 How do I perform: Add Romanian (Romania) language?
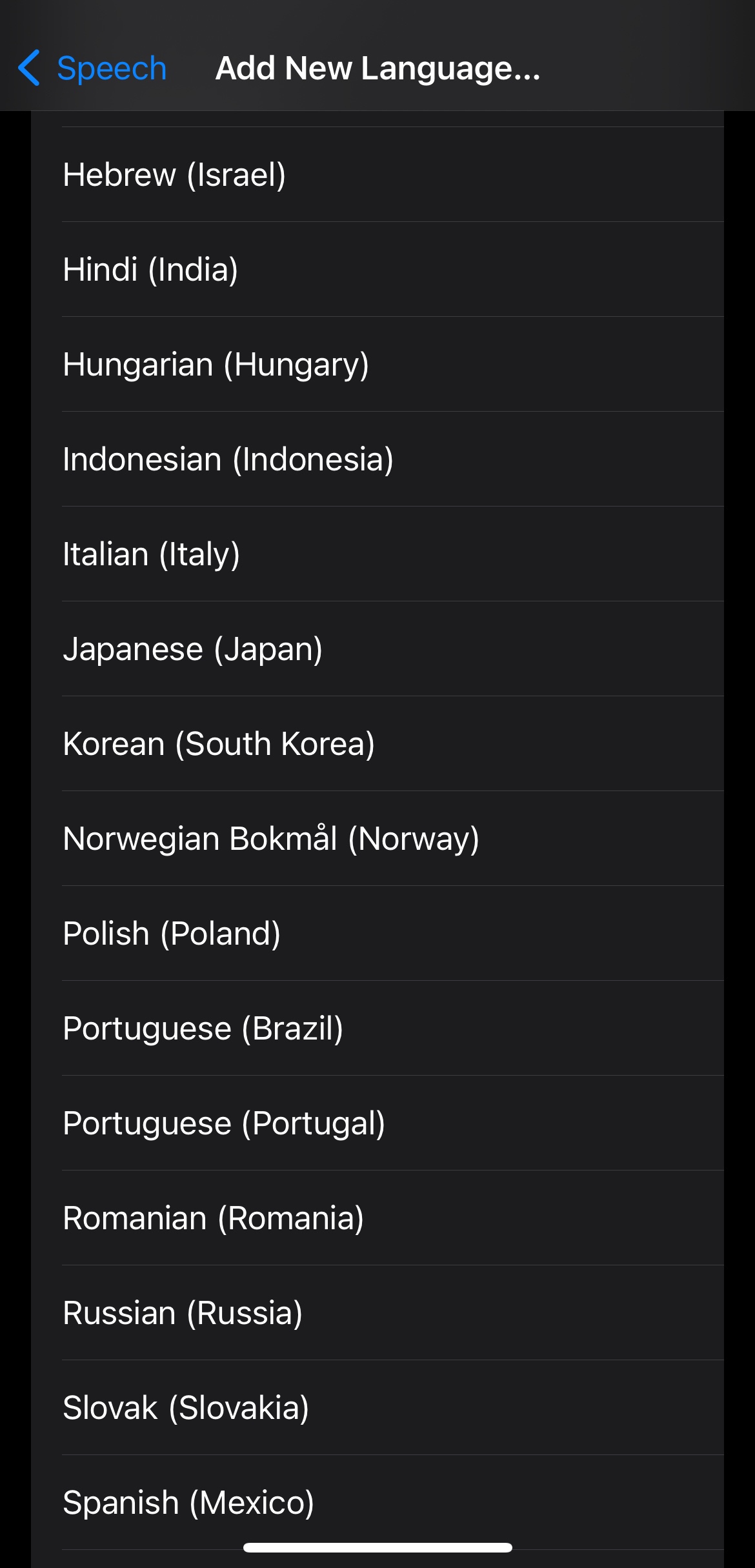pos(213,1218)
